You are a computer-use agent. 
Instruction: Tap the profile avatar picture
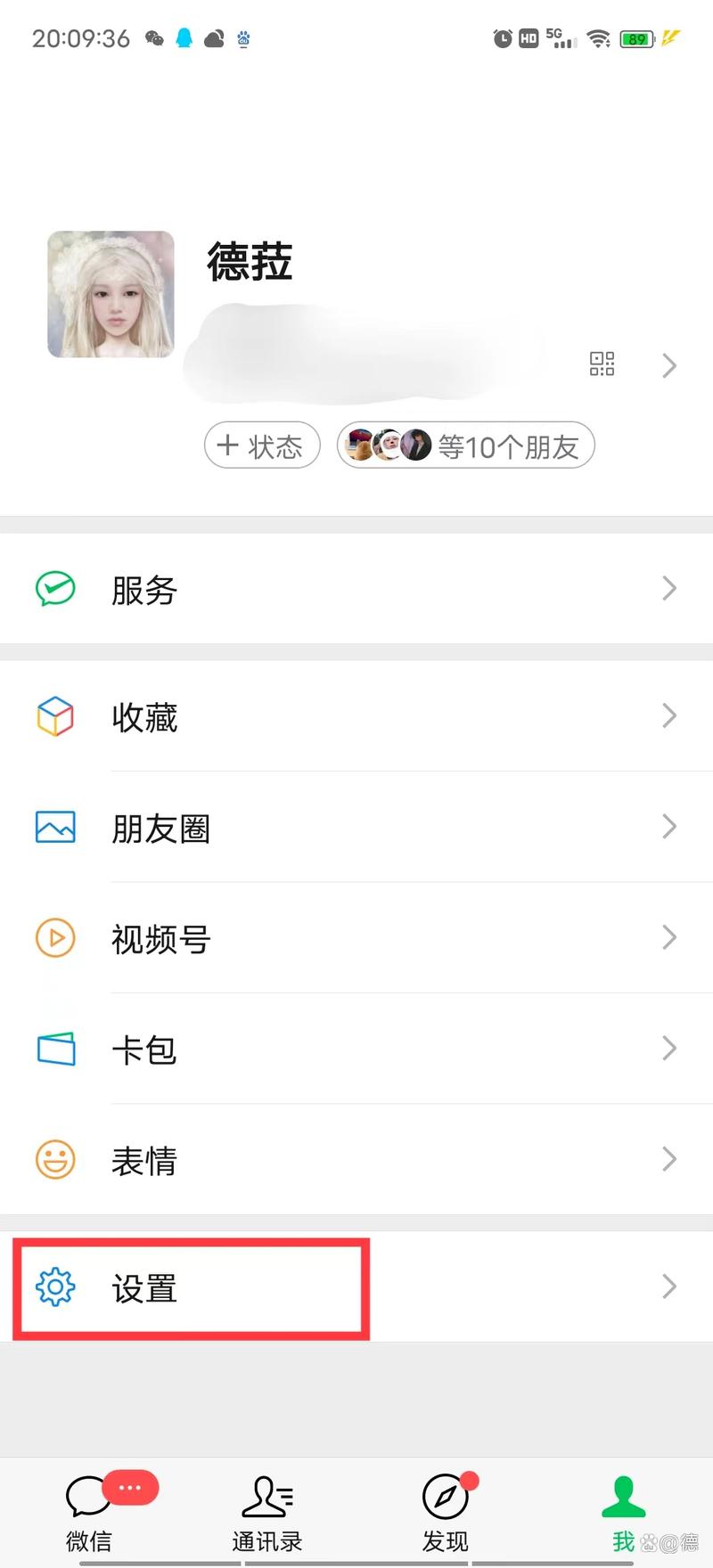(110, 292)
